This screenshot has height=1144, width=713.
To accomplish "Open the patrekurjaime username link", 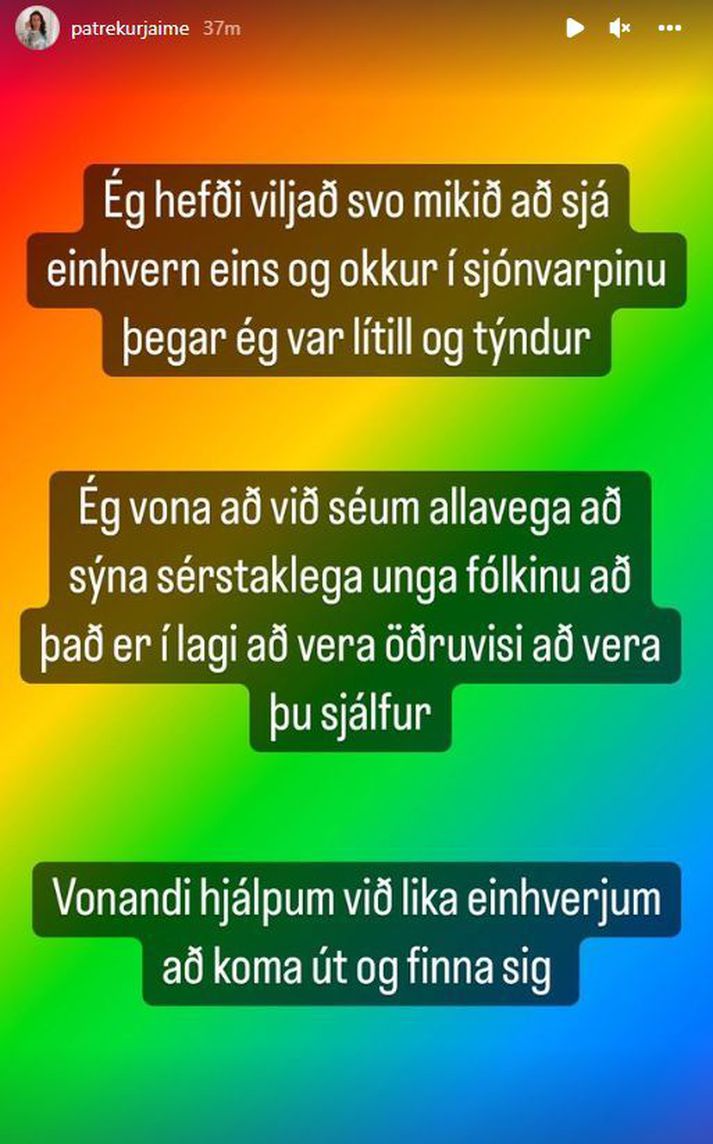I will coord(130,28).
